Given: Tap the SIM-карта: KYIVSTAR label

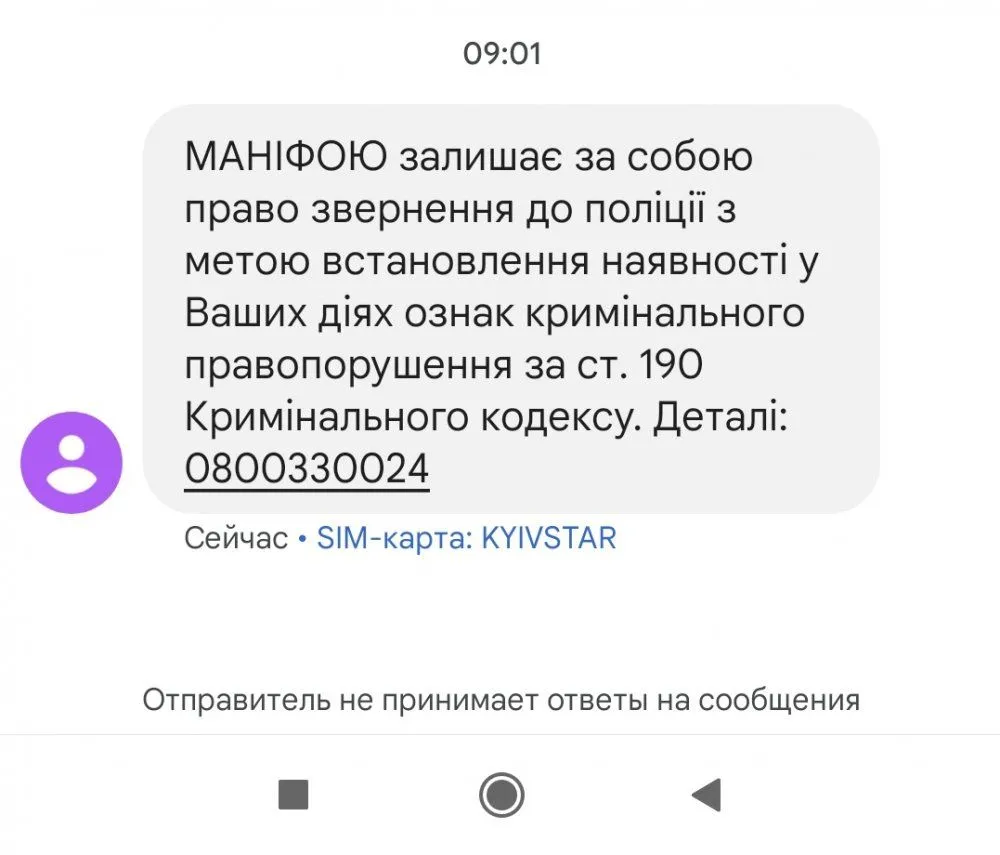Looking at the screenshot, I should tap(466, 539).
